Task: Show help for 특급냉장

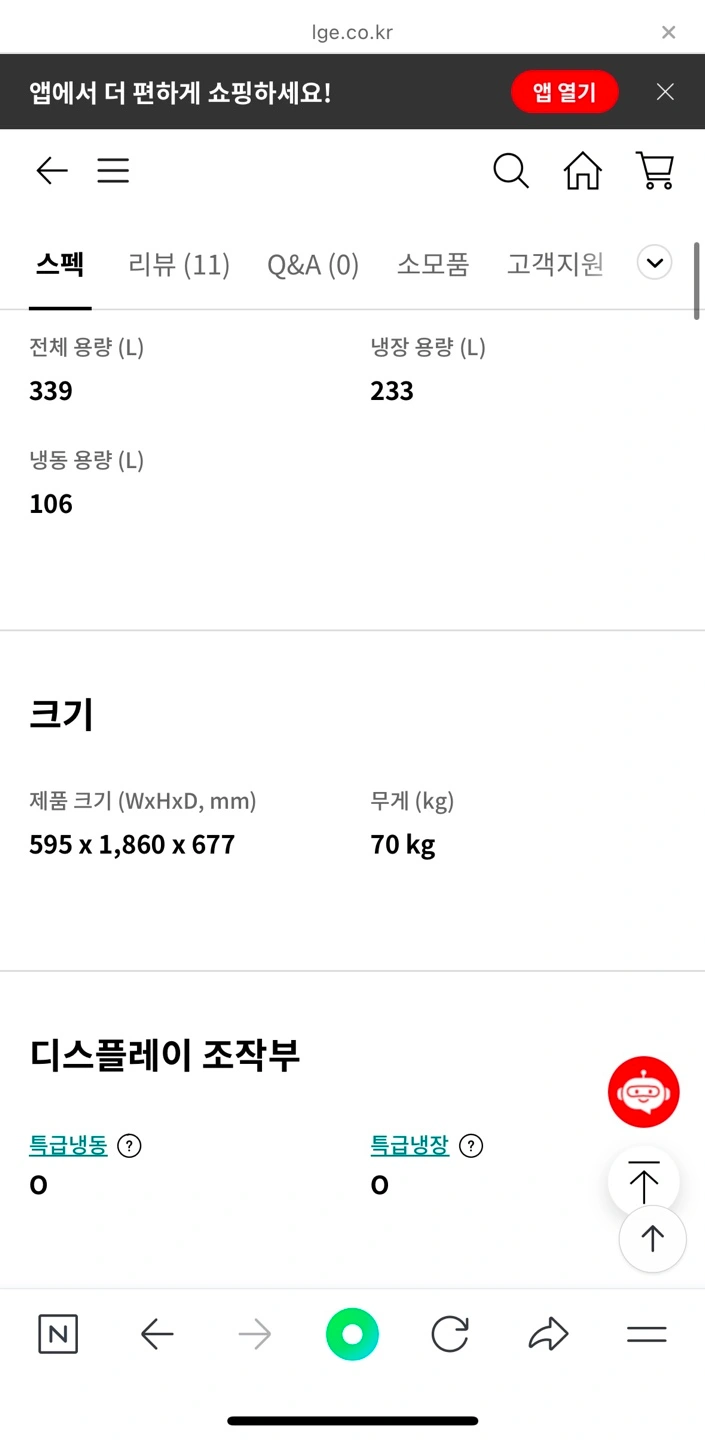Action: pyautogui.click(x=471, y=1146)
